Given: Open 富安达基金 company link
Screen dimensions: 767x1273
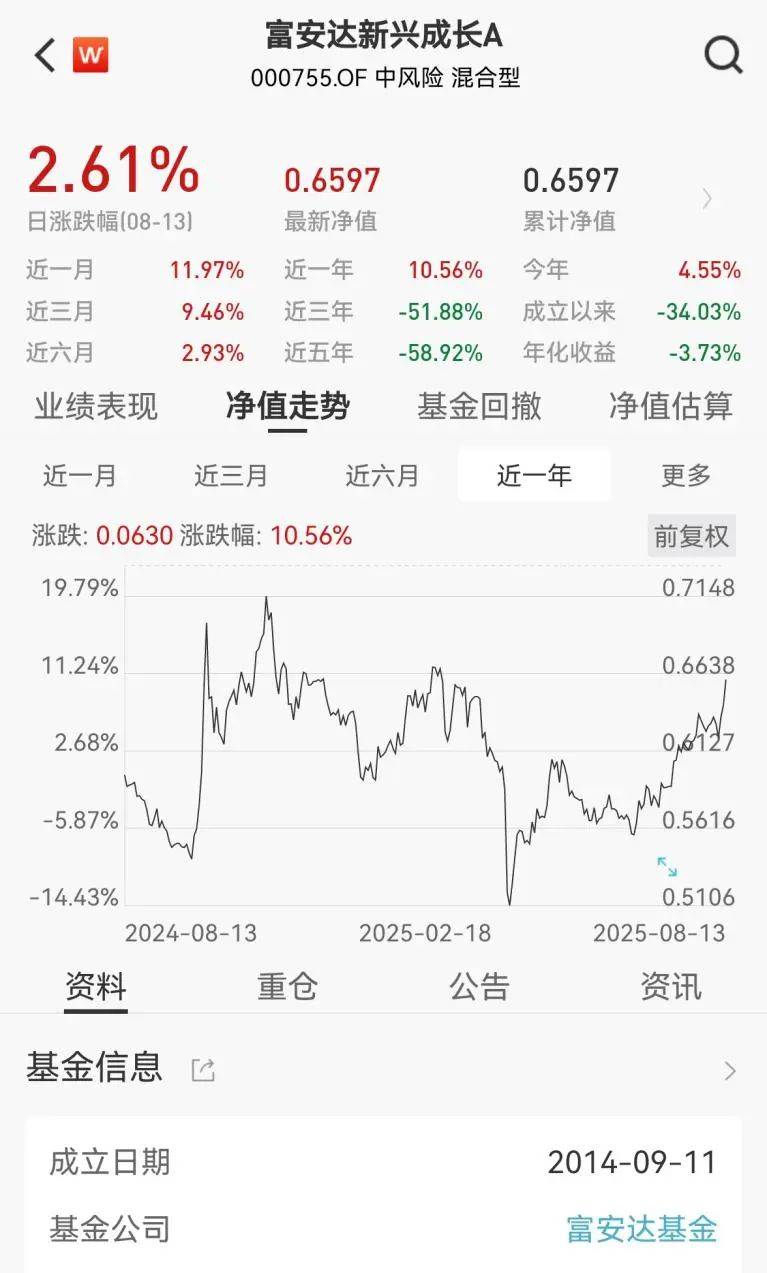Looking at the screenshot, I should coord(641,1228).
